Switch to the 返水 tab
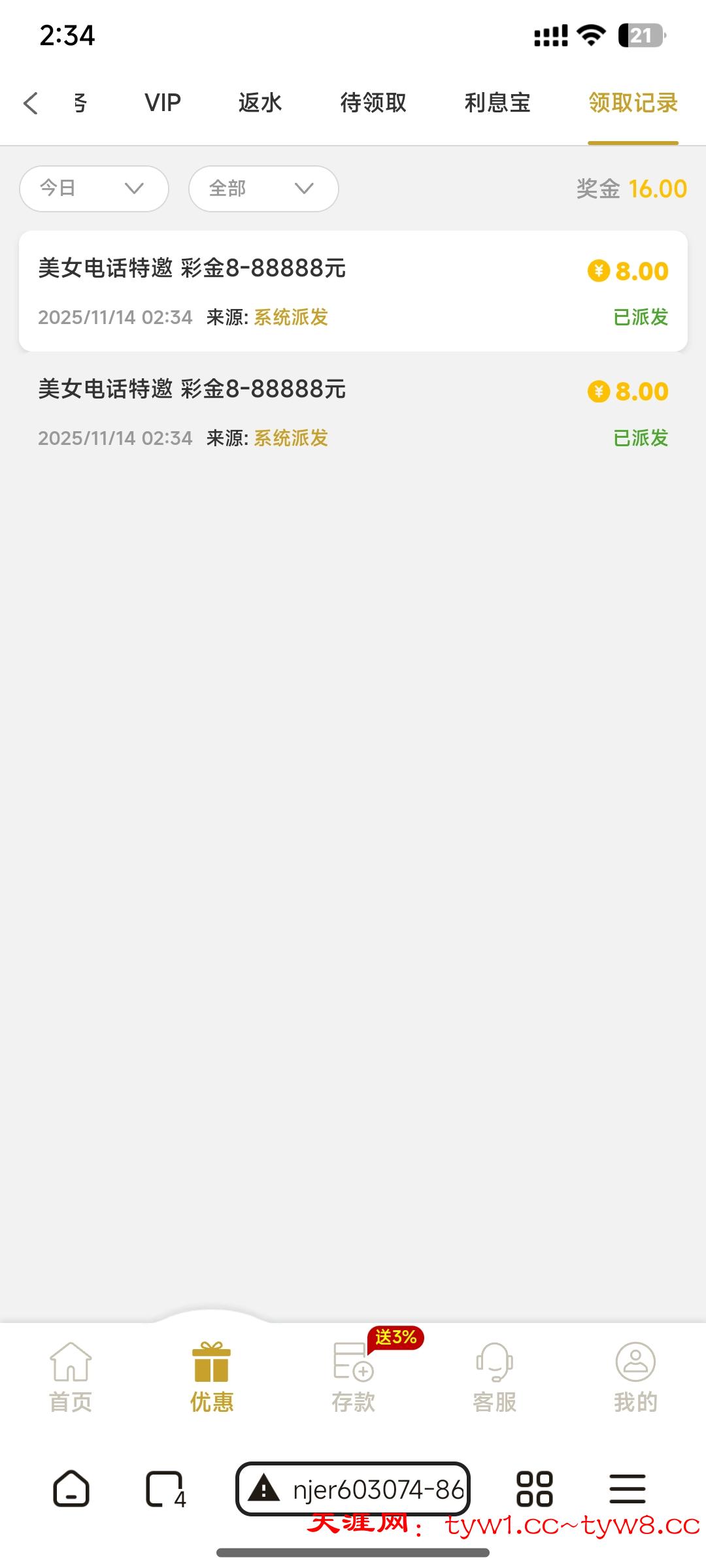The image size is (706, 1568). (260, 103)
